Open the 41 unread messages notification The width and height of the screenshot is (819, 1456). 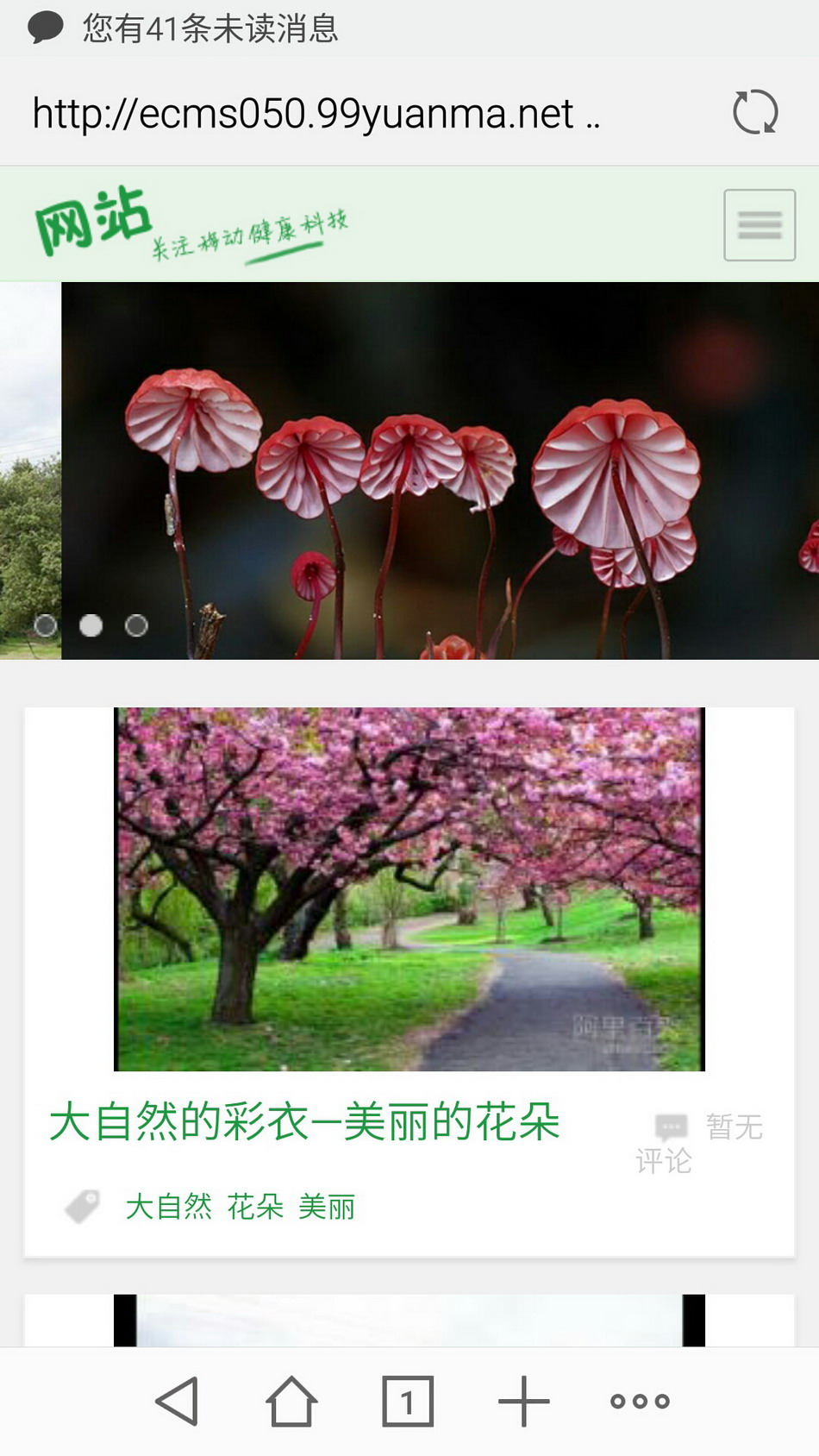click(x=184, y=28)
